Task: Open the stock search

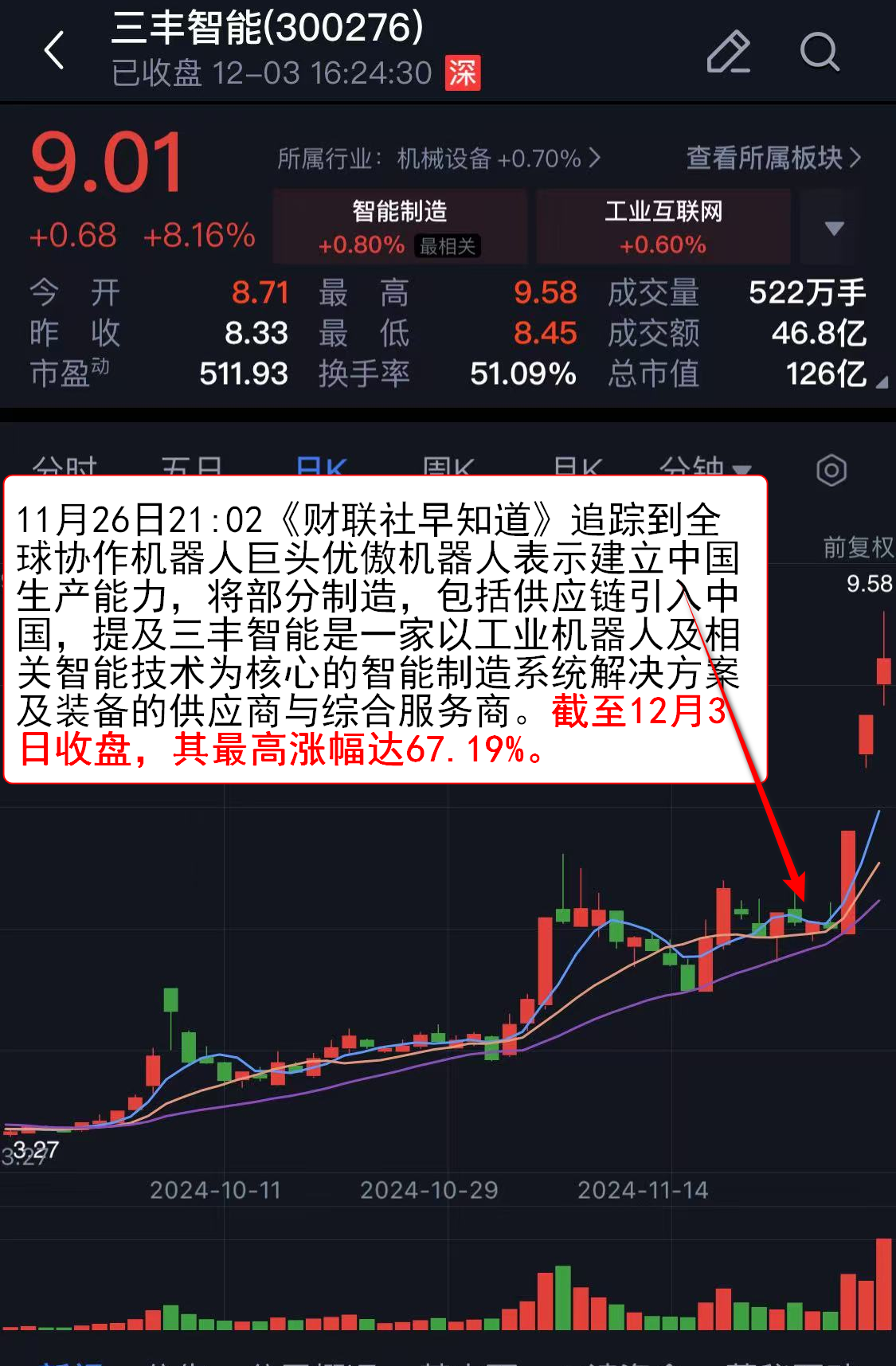Action: [819, 53]
